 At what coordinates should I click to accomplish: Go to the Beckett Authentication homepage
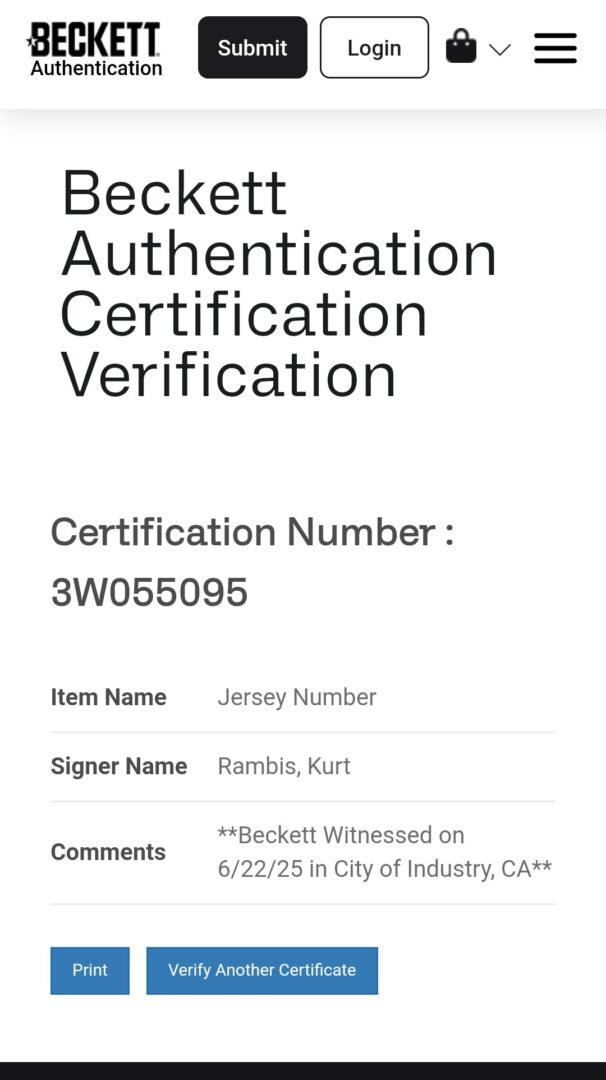tap(95, 50)
